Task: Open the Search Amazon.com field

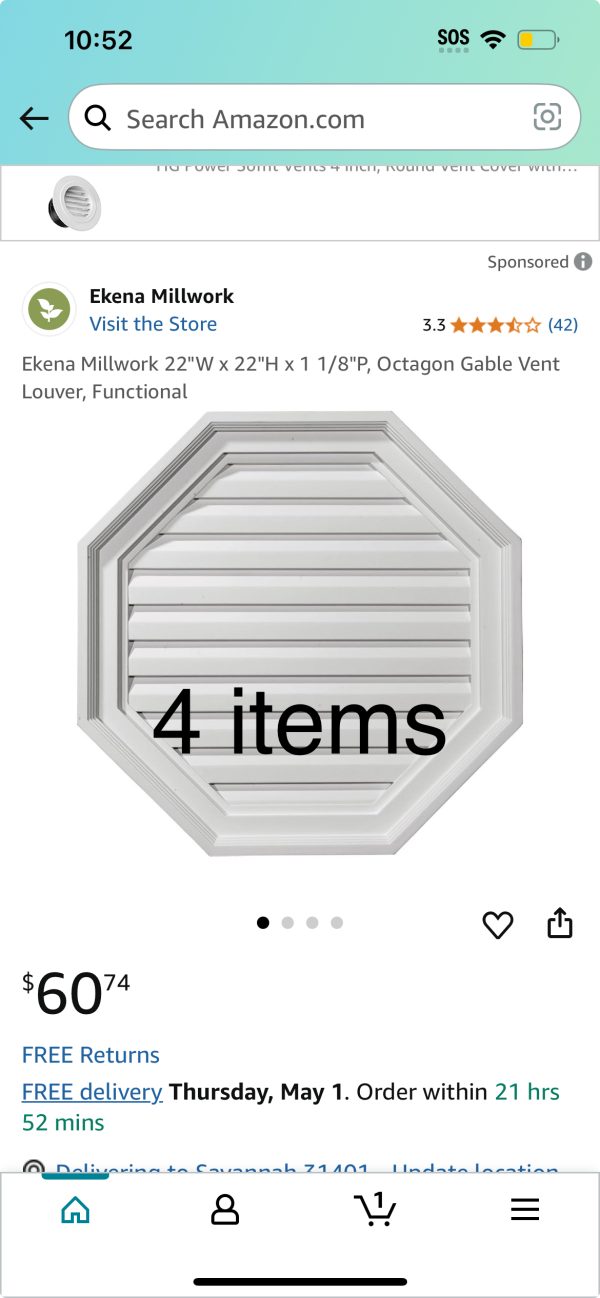Action: coord(300,119)
